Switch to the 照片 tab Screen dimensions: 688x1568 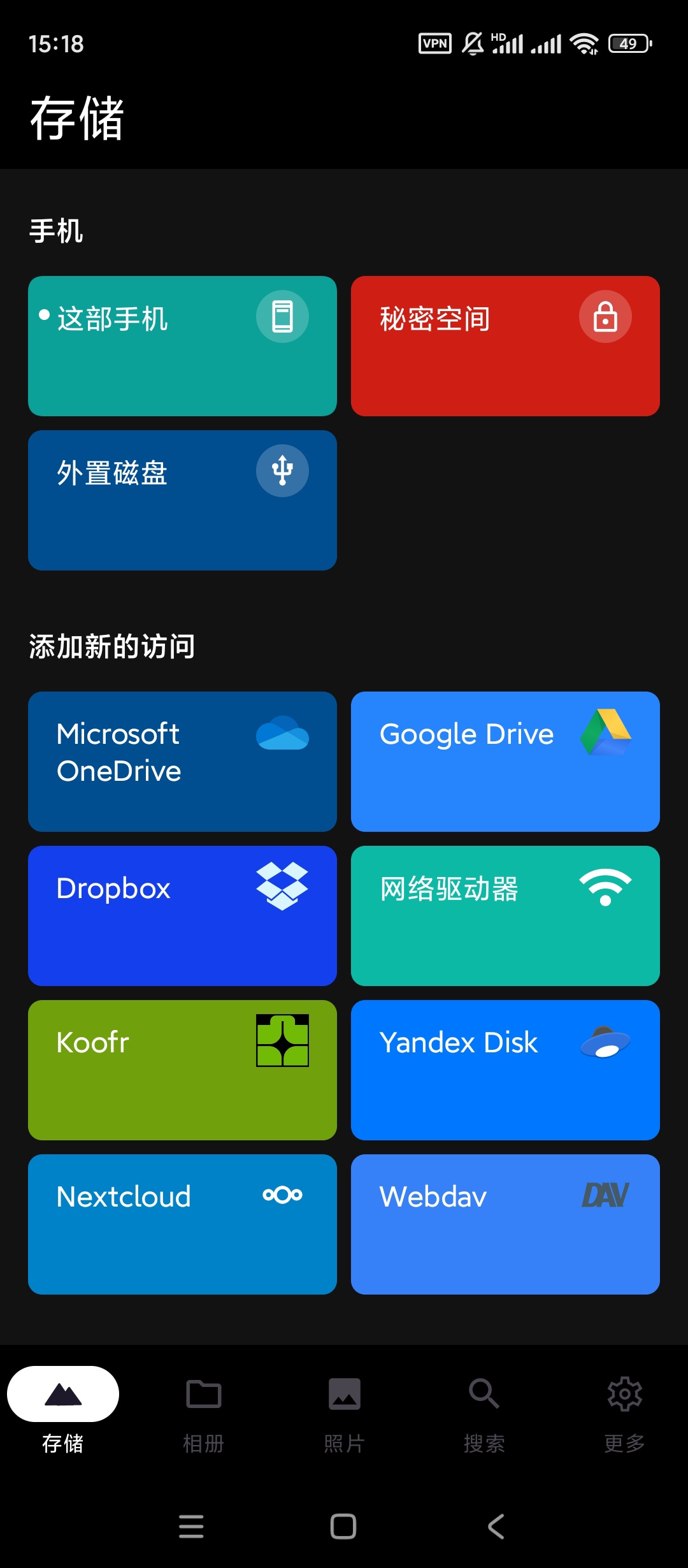344,1410
